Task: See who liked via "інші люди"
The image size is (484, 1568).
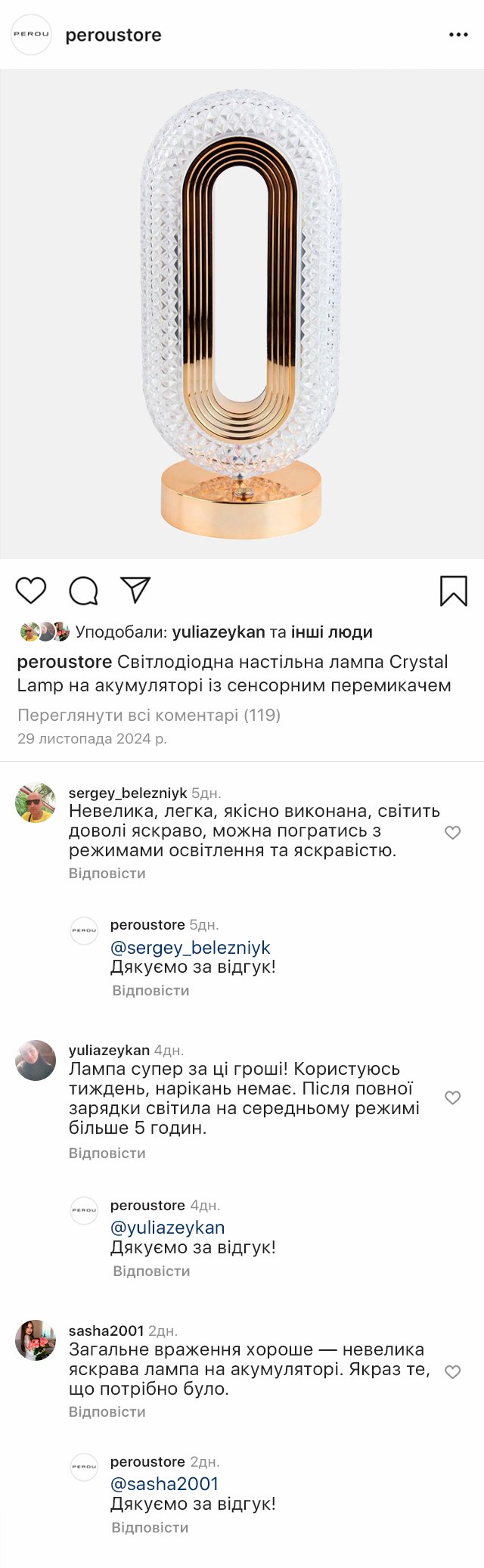Action: click(x=331, y=632)
